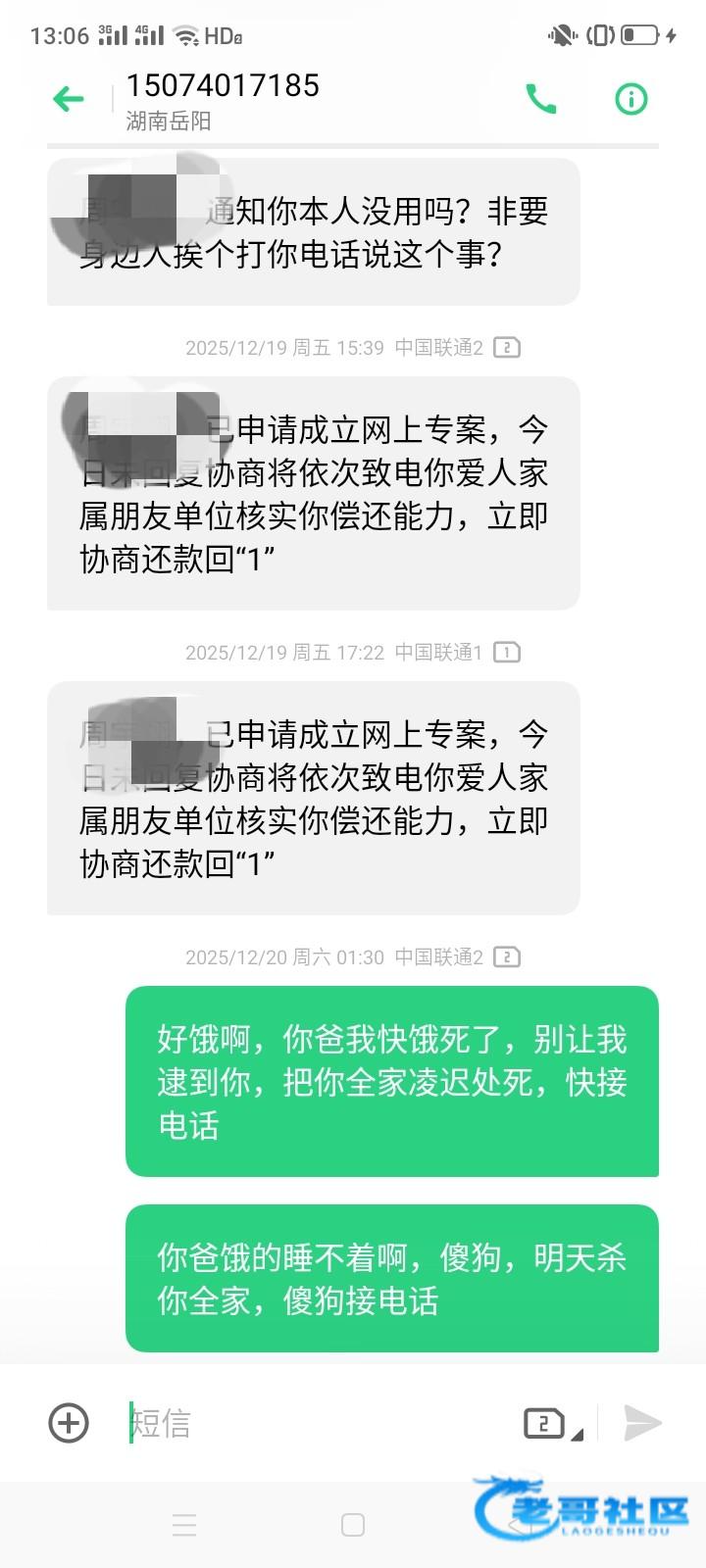The height and width of the screenshot is (1568, 706).
Task: Switch the SIM card selector
Action: (551, 1423)
